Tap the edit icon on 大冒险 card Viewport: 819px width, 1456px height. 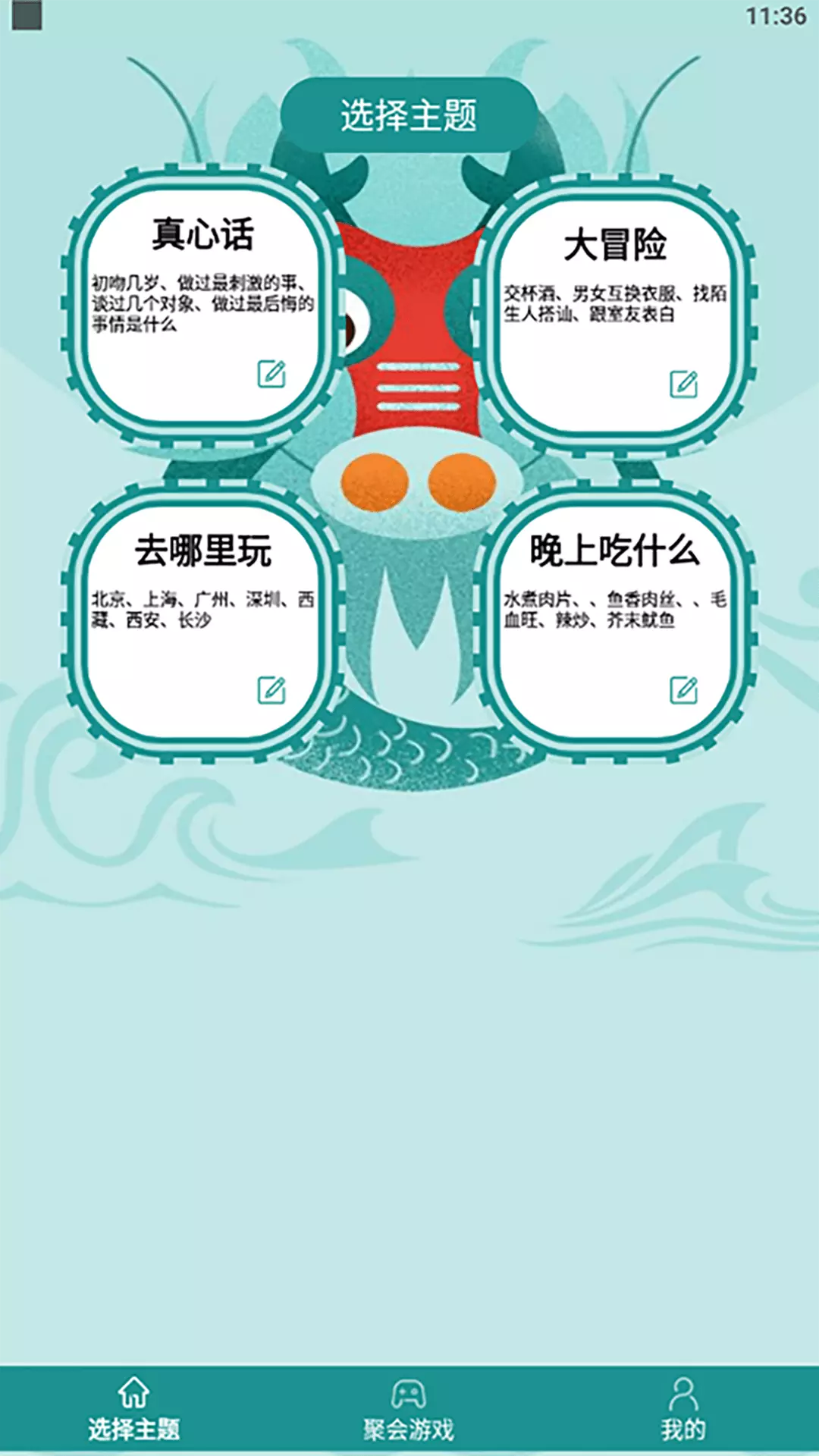click(683, 384)
